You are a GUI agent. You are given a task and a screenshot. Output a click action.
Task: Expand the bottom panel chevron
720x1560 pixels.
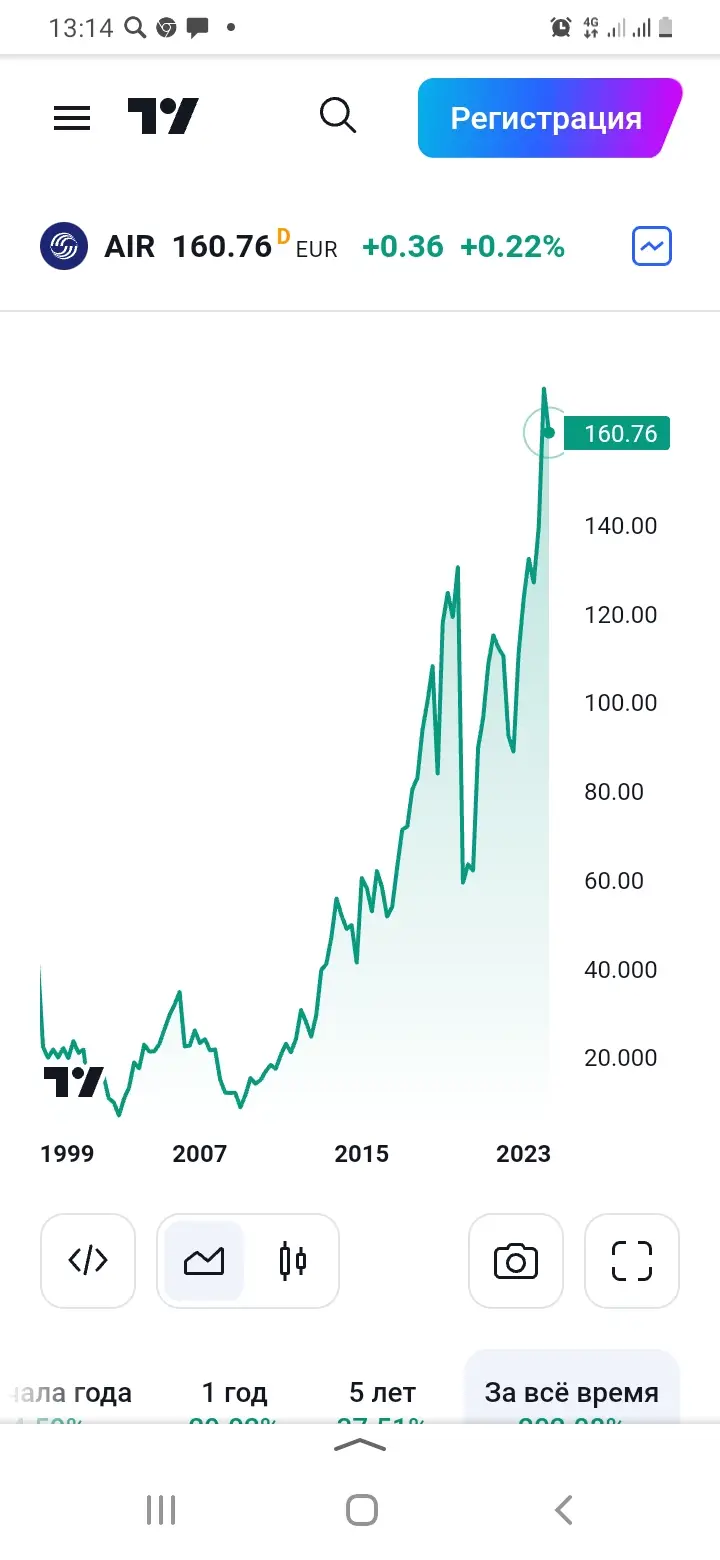coord(360,1444)
